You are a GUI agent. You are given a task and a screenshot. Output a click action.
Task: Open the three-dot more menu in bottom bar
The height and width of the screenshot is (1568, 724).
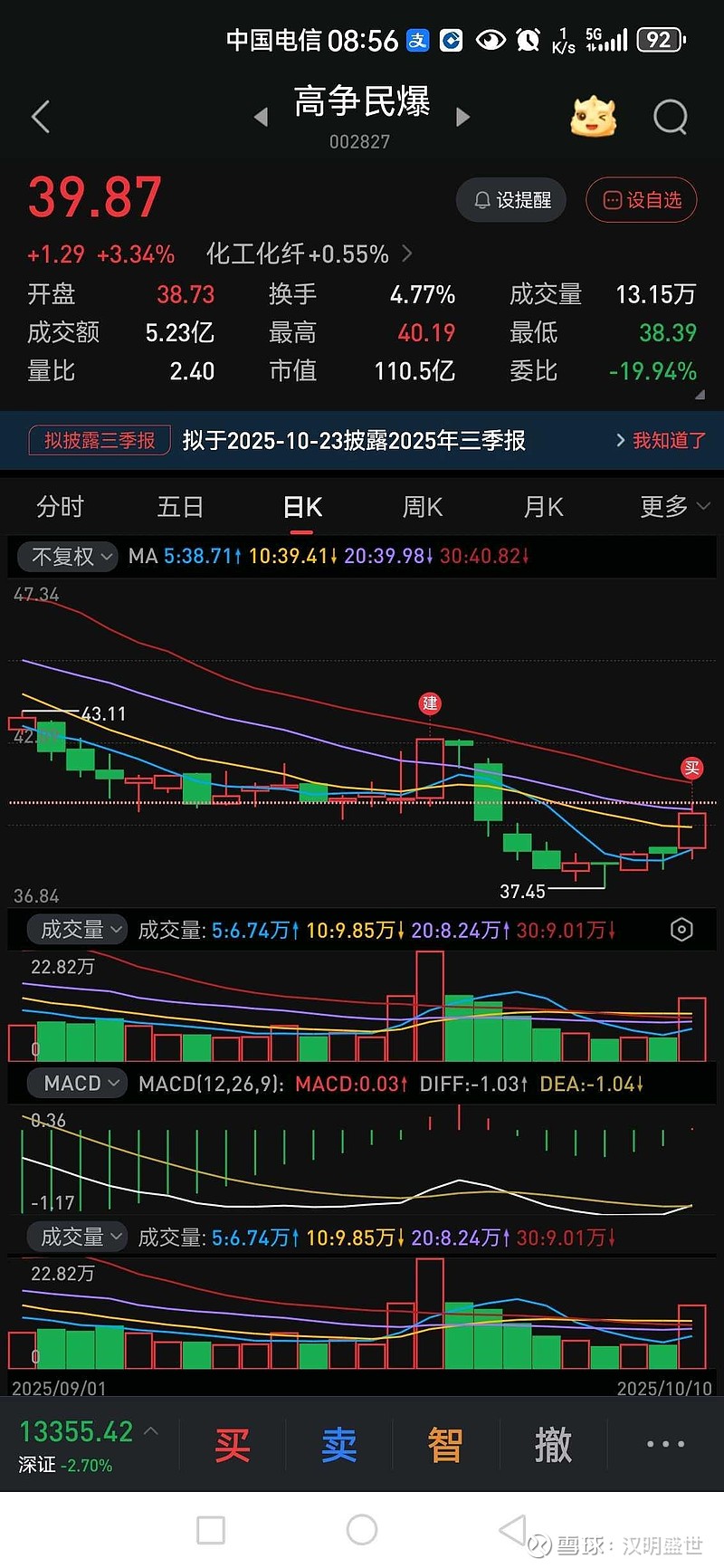pyautogui.click(x=665, y=1445)
